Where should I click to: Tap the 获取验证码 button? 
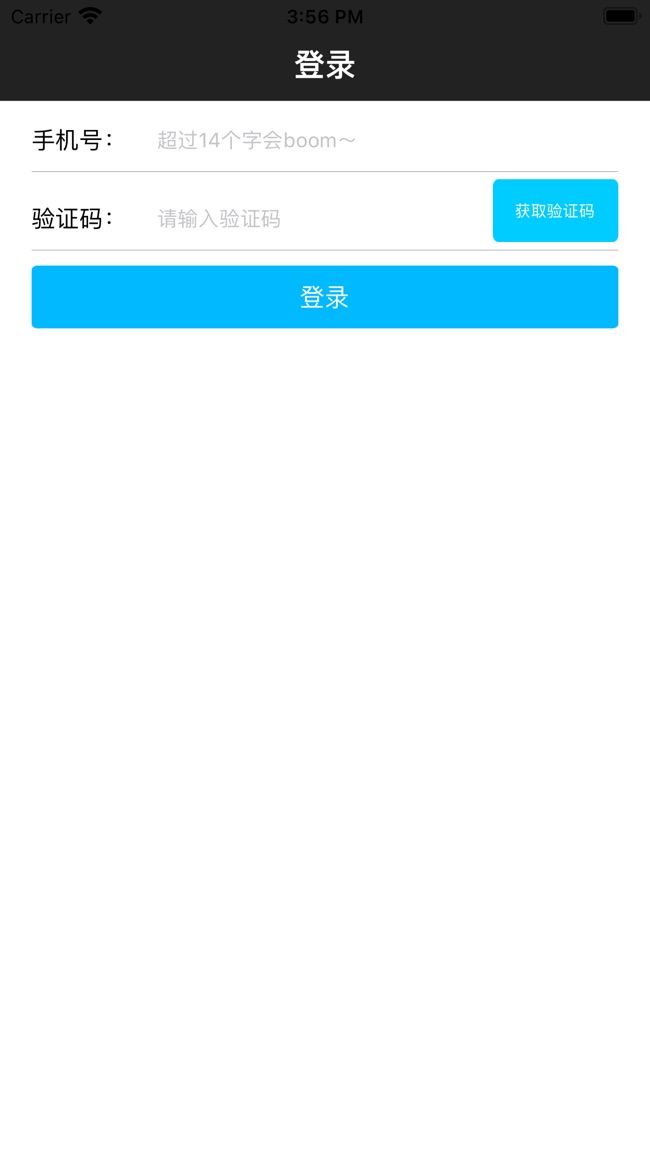pyautogui.click(x=555, y=211)
